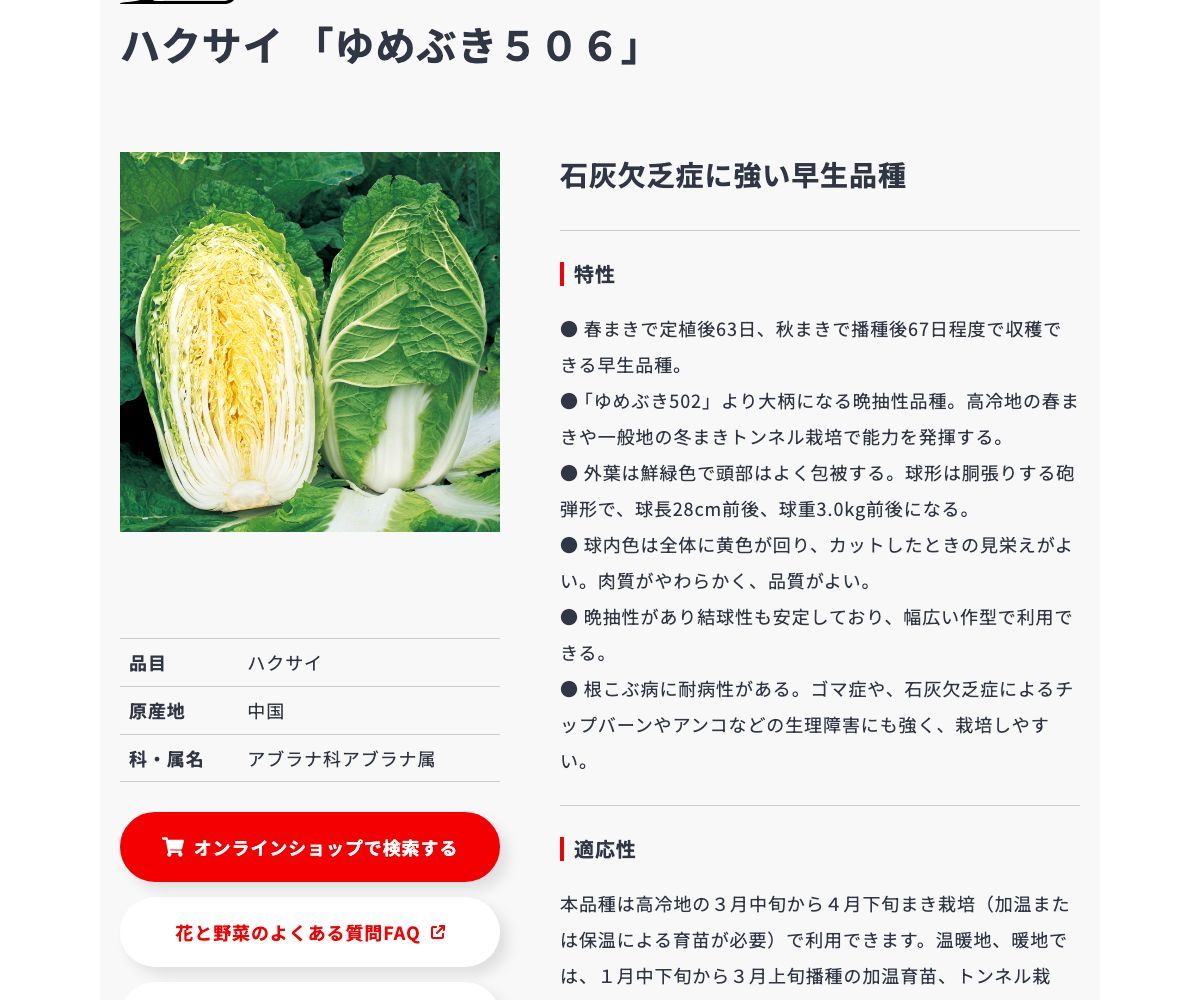This screenshot has width=1200, height=1000.
Task: View the ゆめぶき506 cabbage product photo
Action: pos(310,342)
